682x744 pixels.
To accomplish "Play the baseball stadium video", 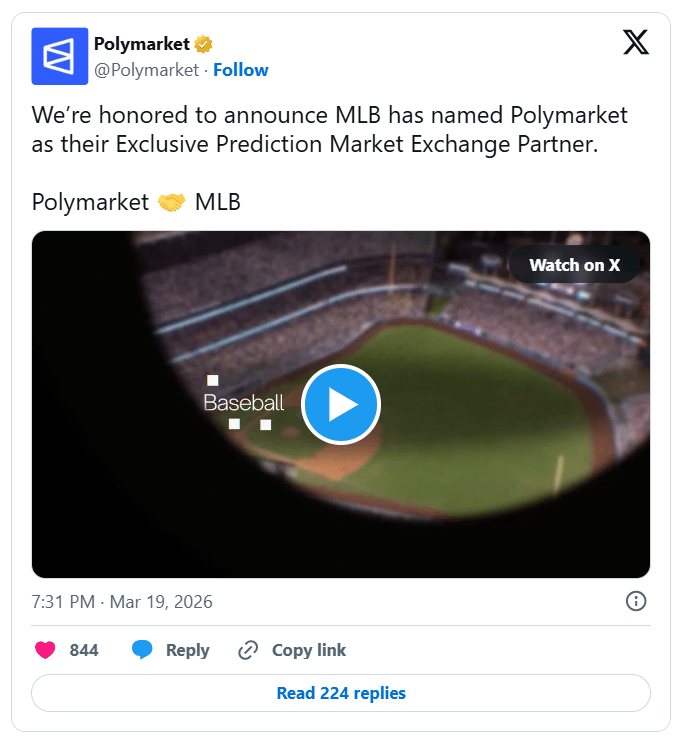I will (341, 405).
